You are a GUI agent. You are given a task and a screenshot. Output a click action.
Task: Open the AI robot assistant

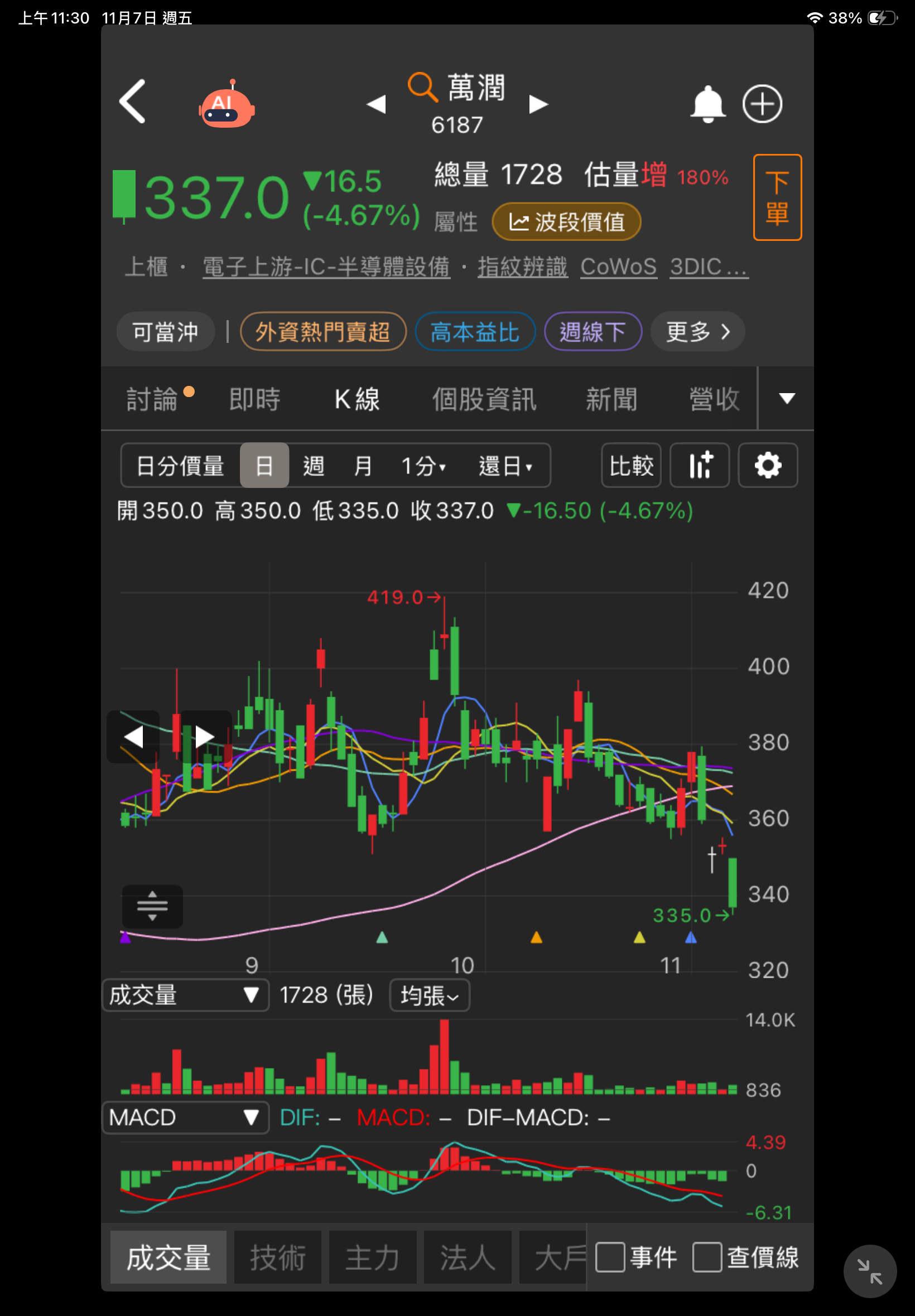[227, 105]
